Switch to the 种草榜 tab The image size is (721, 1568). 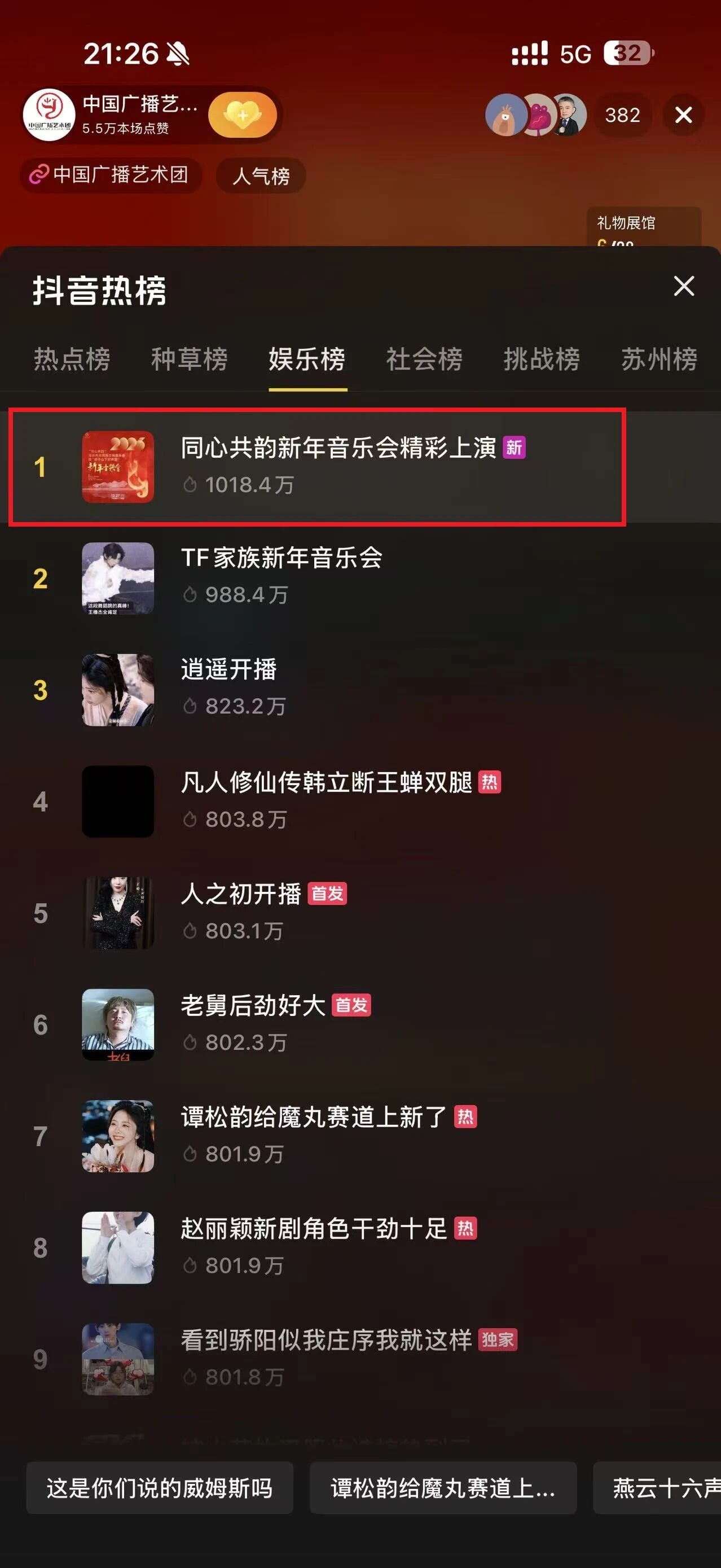pyautogui.click(x=189, y=359)
